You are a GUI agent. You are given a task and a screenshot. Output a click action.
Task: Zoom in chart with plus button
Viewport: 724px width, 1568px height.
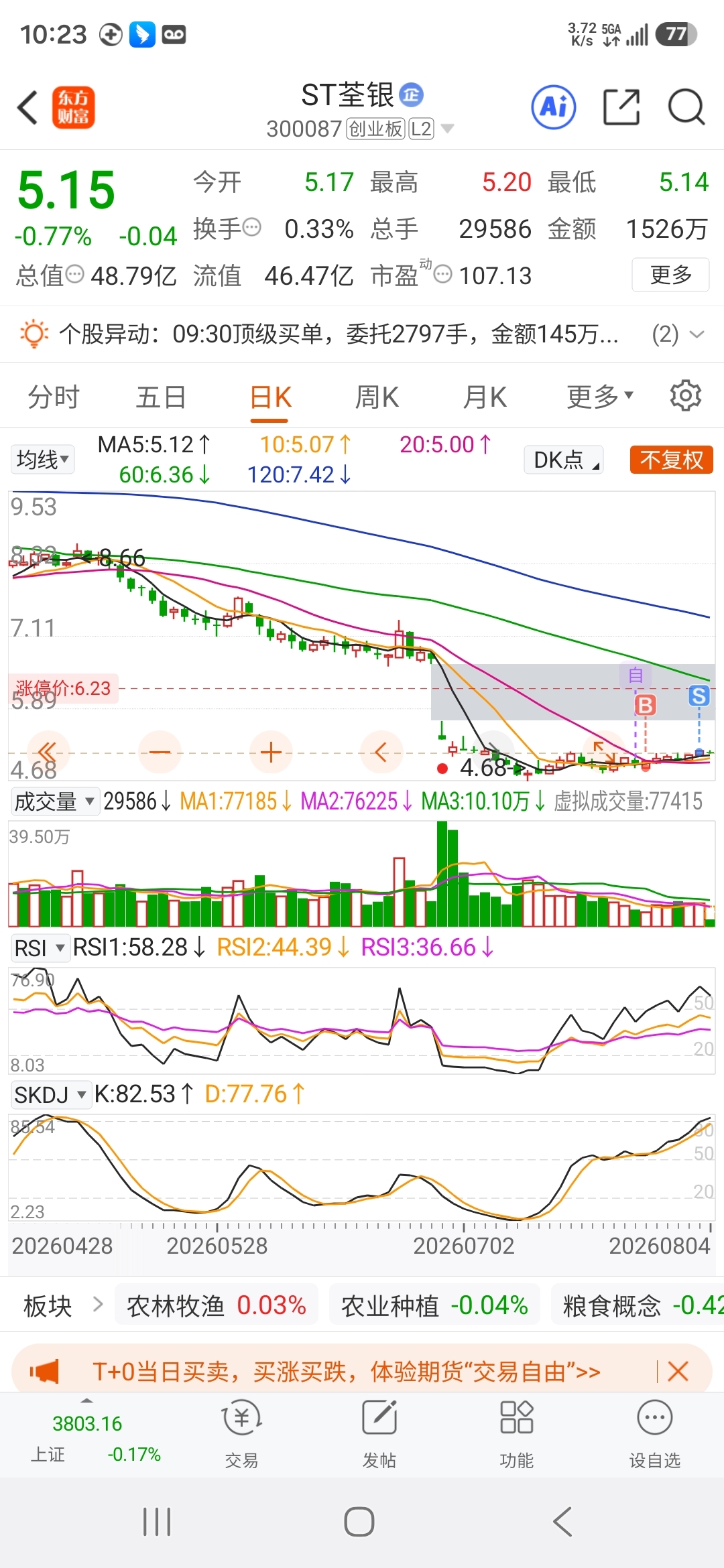[271, 753]
